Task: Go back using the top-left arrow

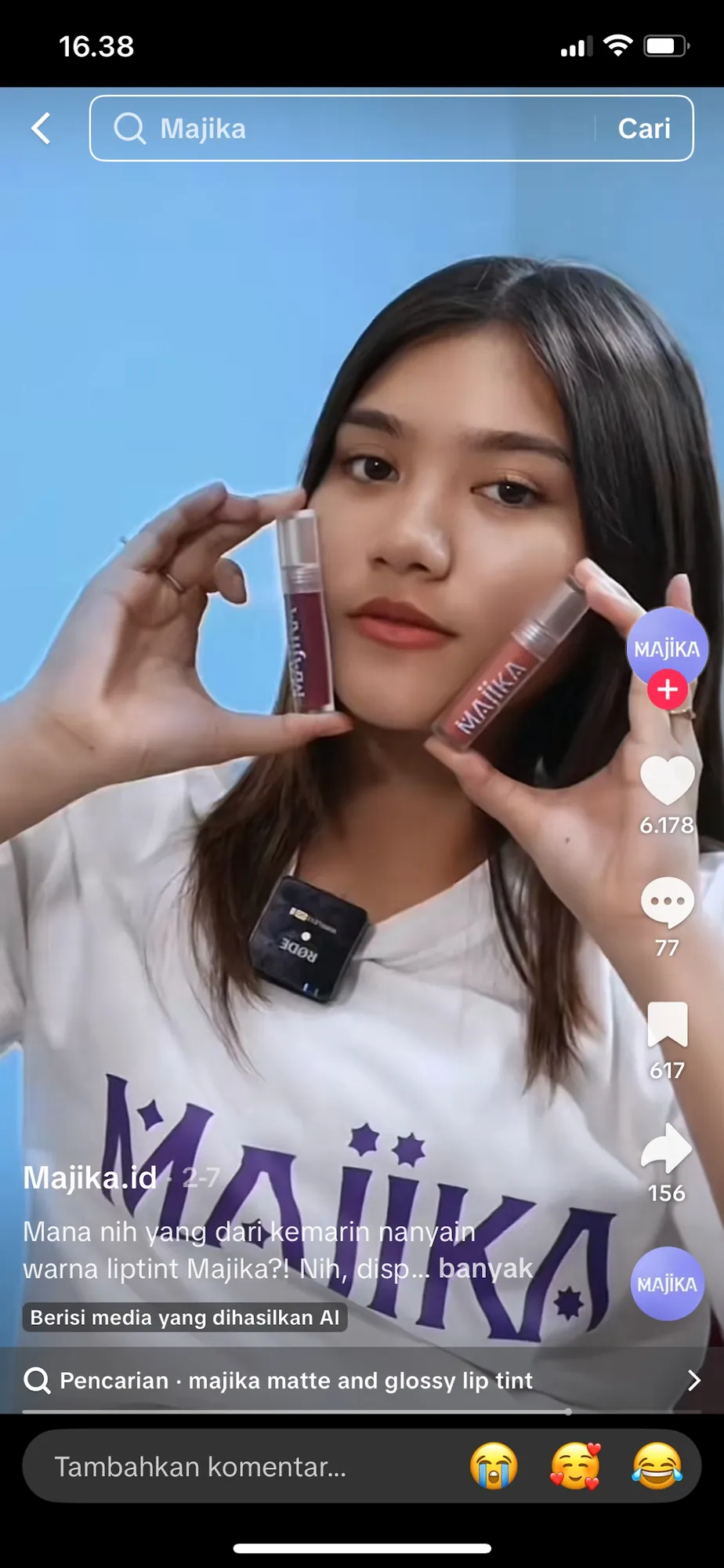Action: point(41,129)
